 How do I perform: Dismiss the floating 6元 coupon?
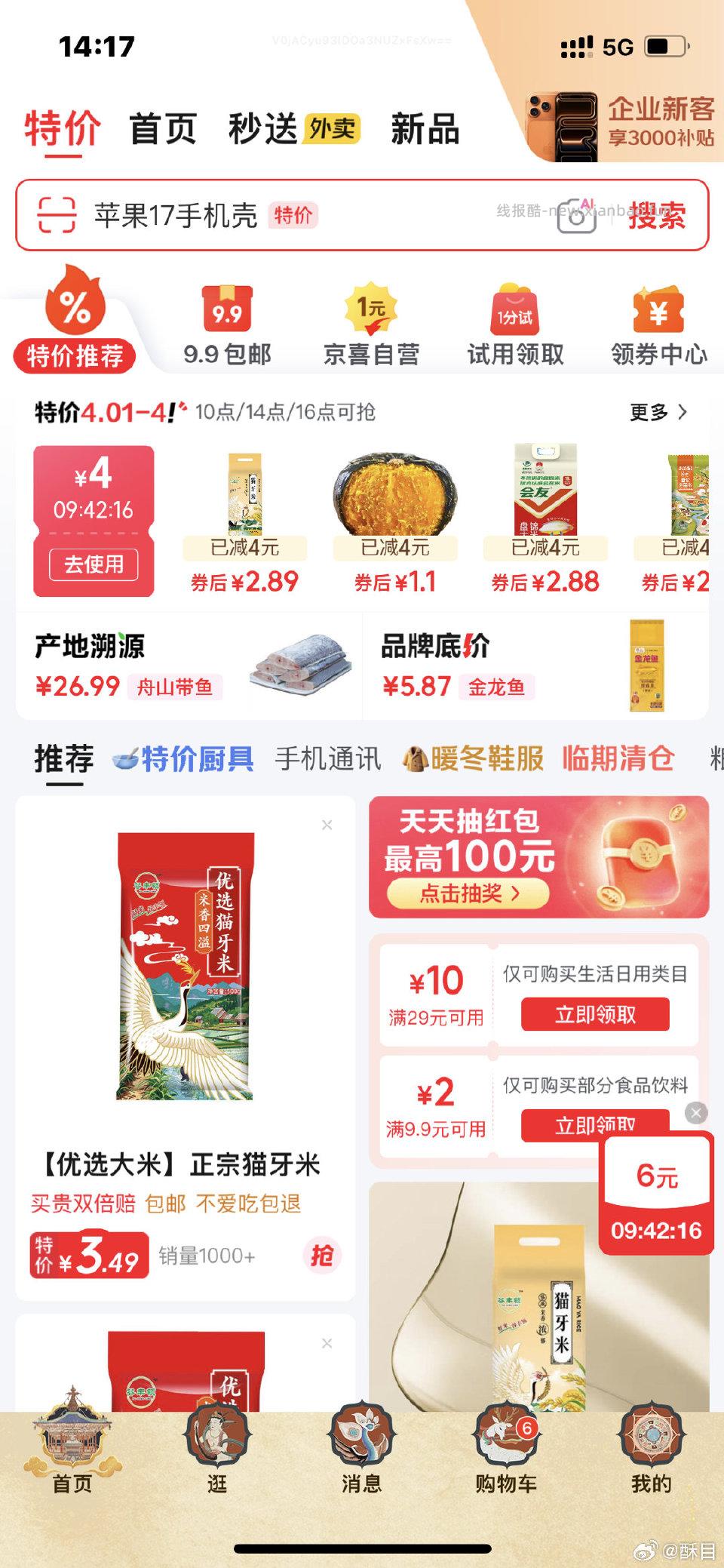[x=696, y=1112]
